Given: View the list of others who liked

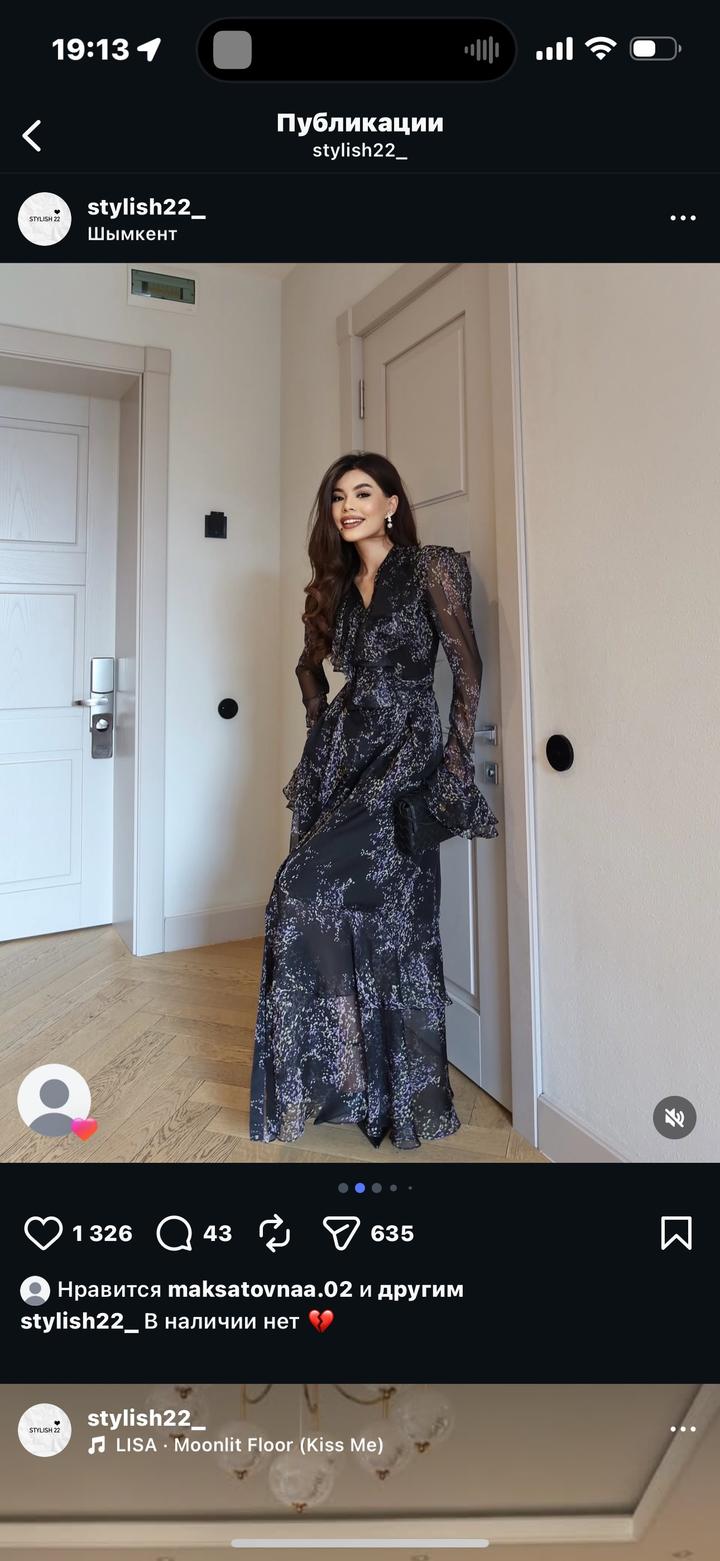Looking at the screenshot, I should click(420, 1289).
